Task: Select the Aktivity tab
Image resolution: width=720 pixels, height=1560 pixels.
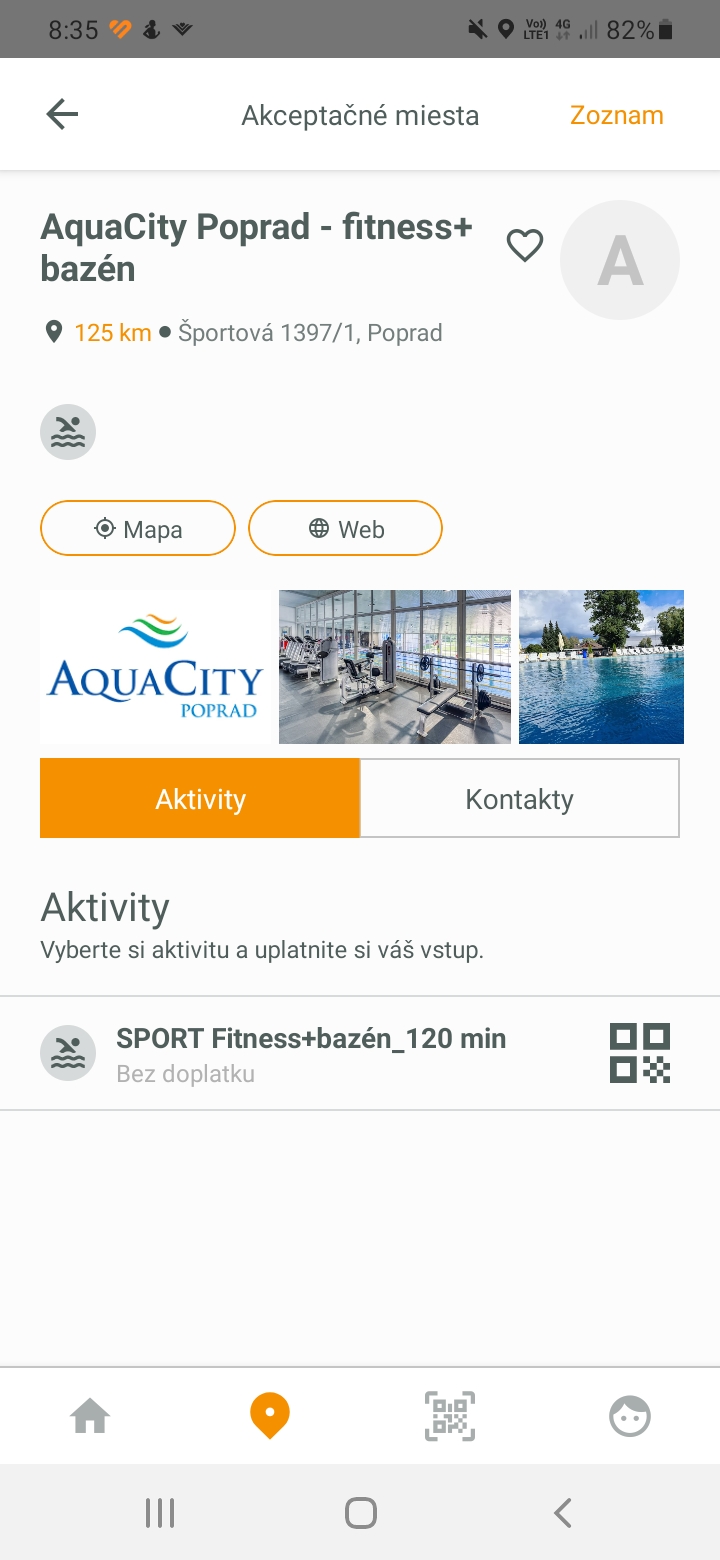Action: [200, 799]
